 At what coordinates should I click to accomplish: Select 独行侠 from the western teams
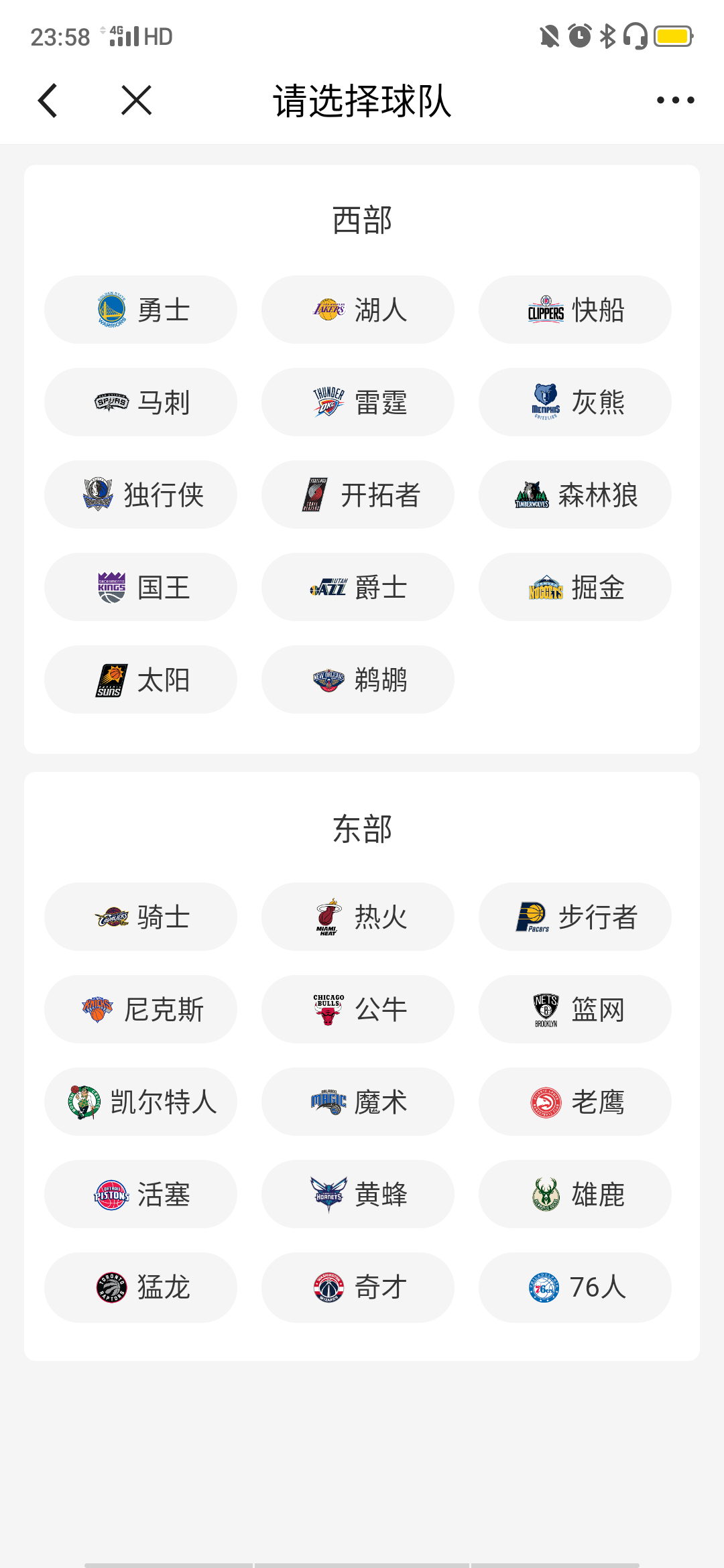tap(141, 495)
